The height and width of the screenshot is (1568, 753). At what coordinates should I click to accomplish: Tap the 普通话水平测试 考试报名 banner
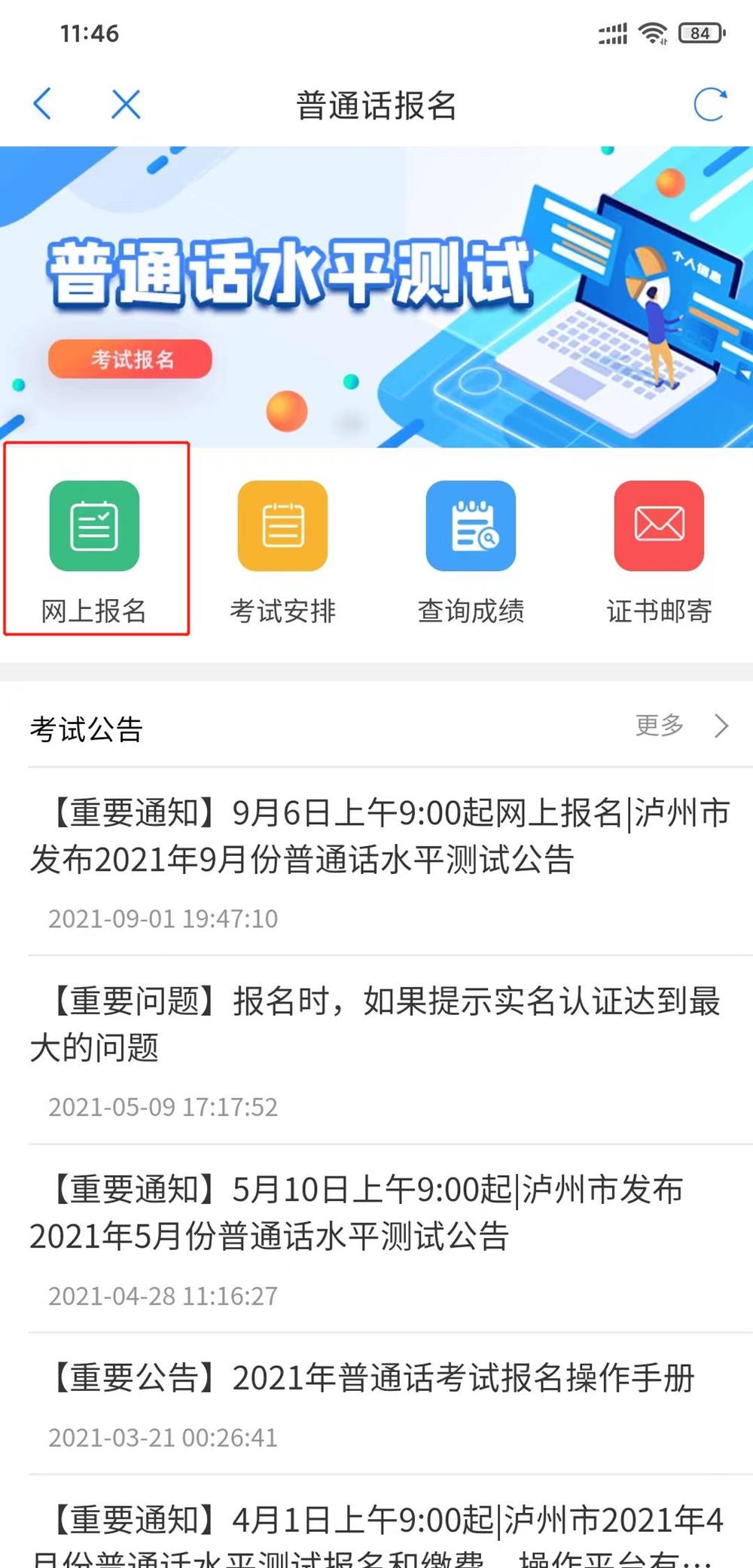(x=376, y=298)
